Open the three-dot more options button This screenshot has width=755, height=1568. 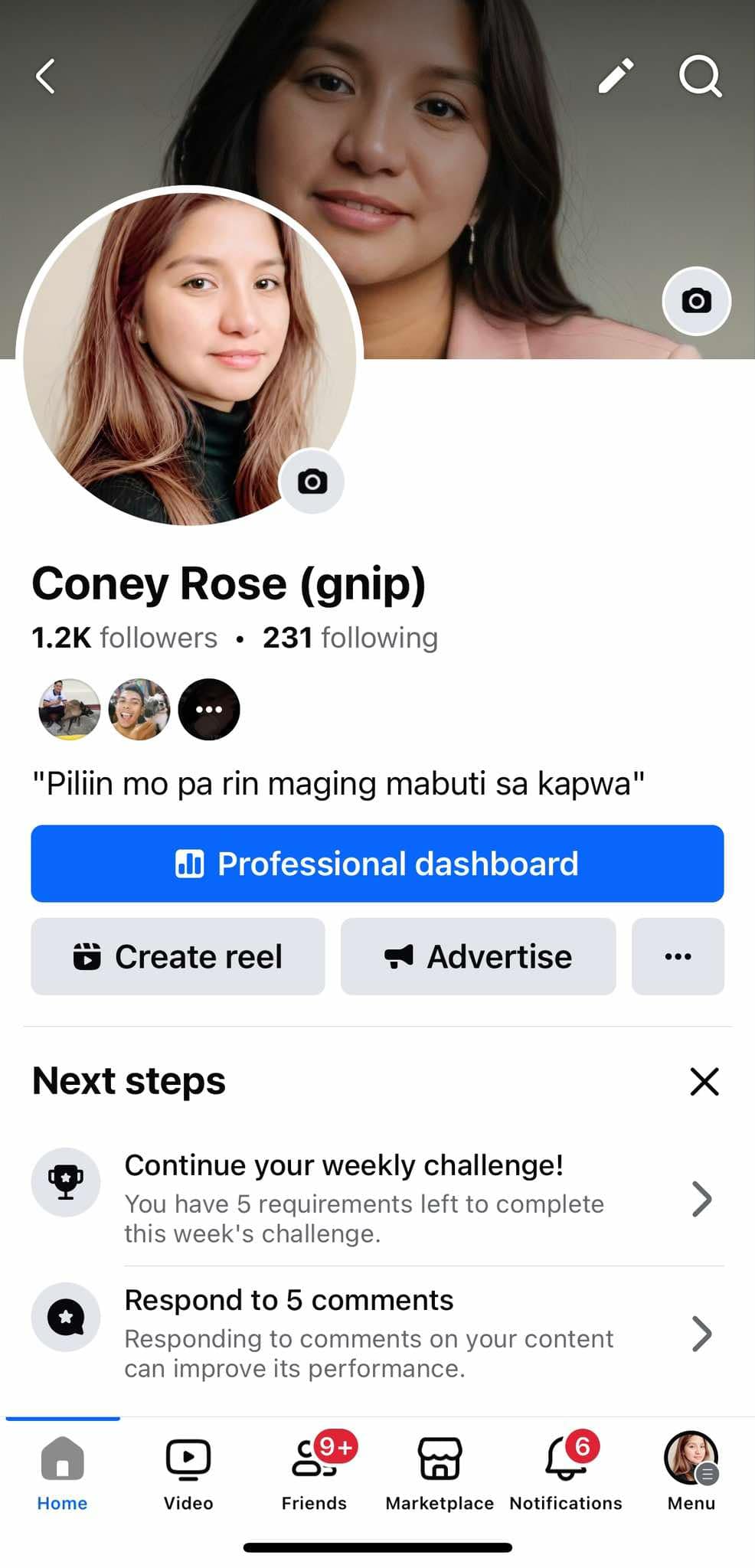coord(678,956)
